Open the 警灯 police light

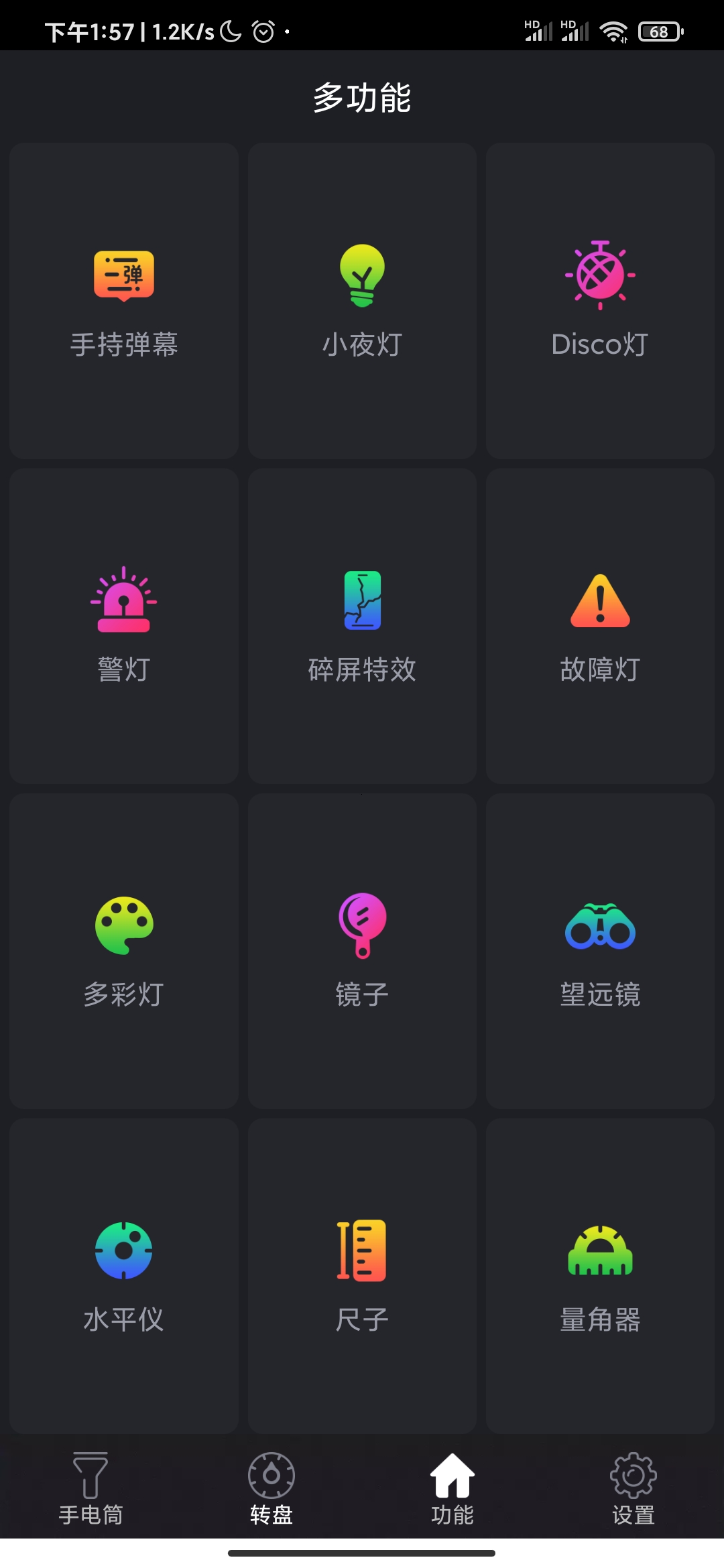[x=124, y=626]
